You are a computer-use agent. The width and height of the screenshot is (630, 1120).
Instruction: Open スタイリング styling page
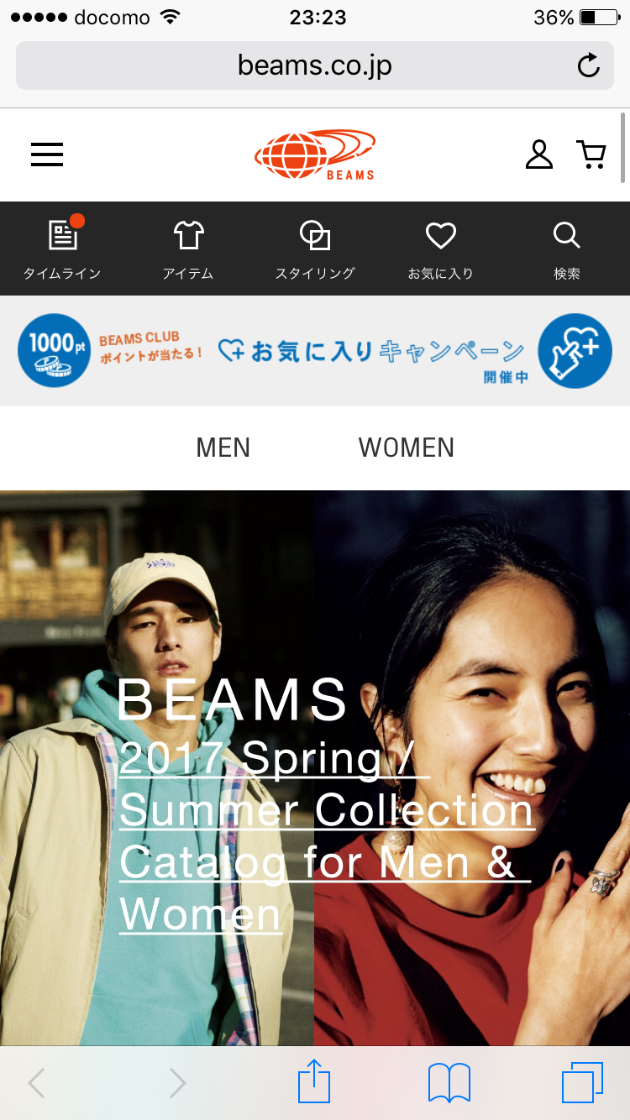point(315,249)
